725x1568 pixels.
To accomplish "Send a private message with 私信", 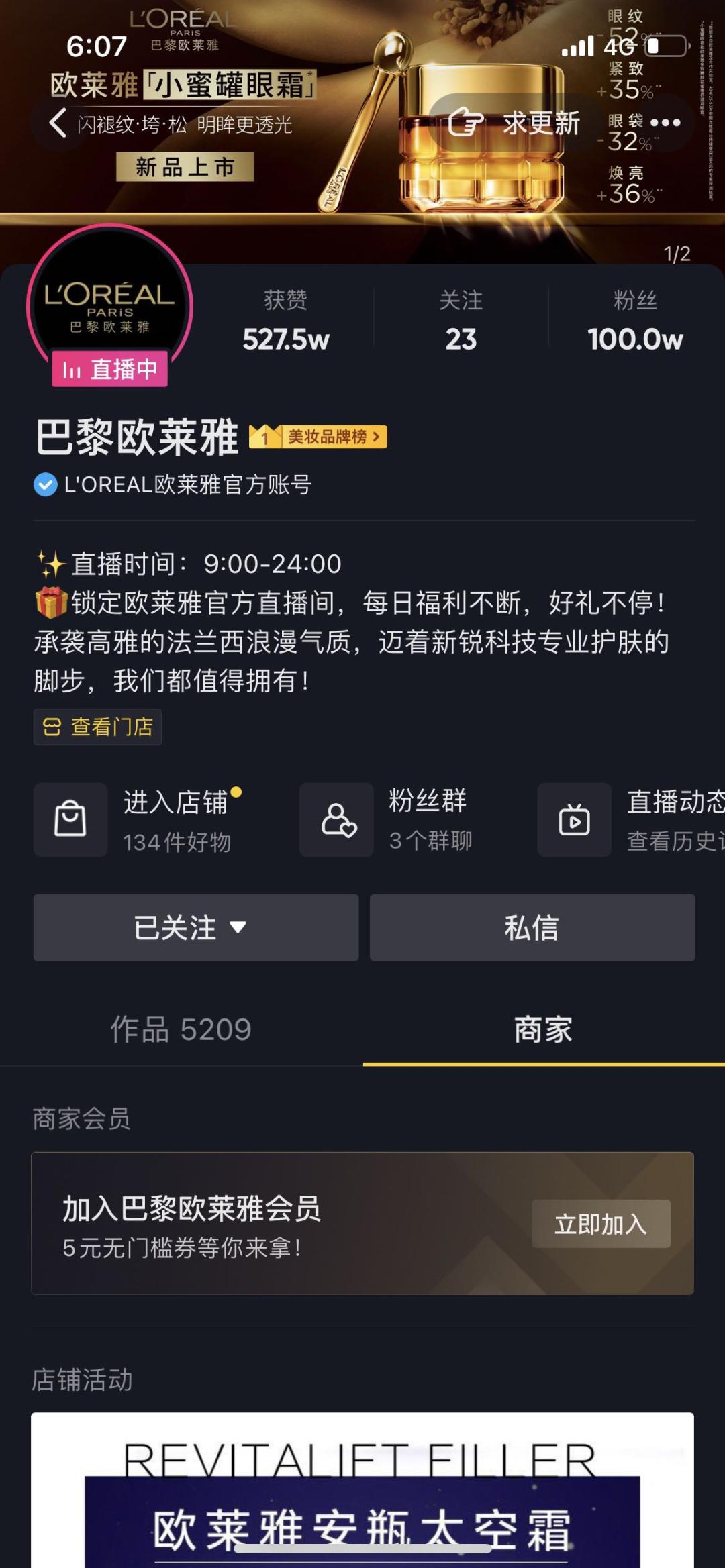I will click(532, 928).
